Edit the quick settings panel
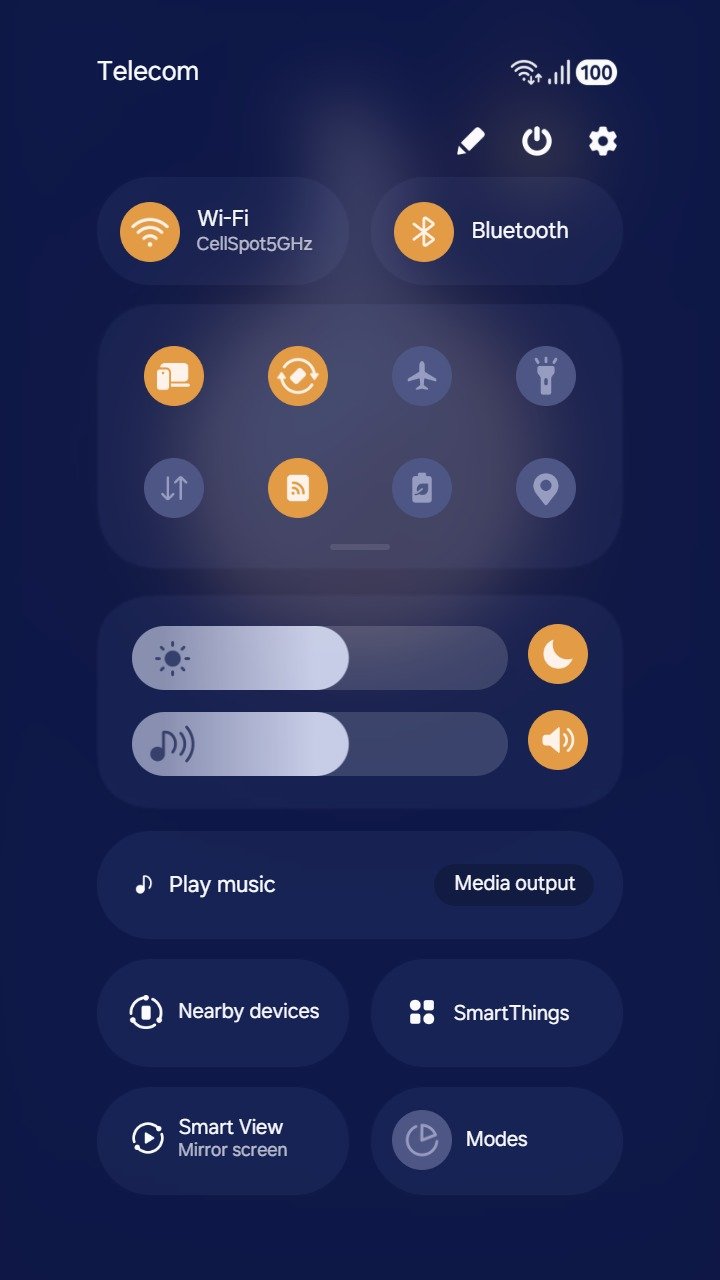720x1280 pixels. [x=470, y=142]
